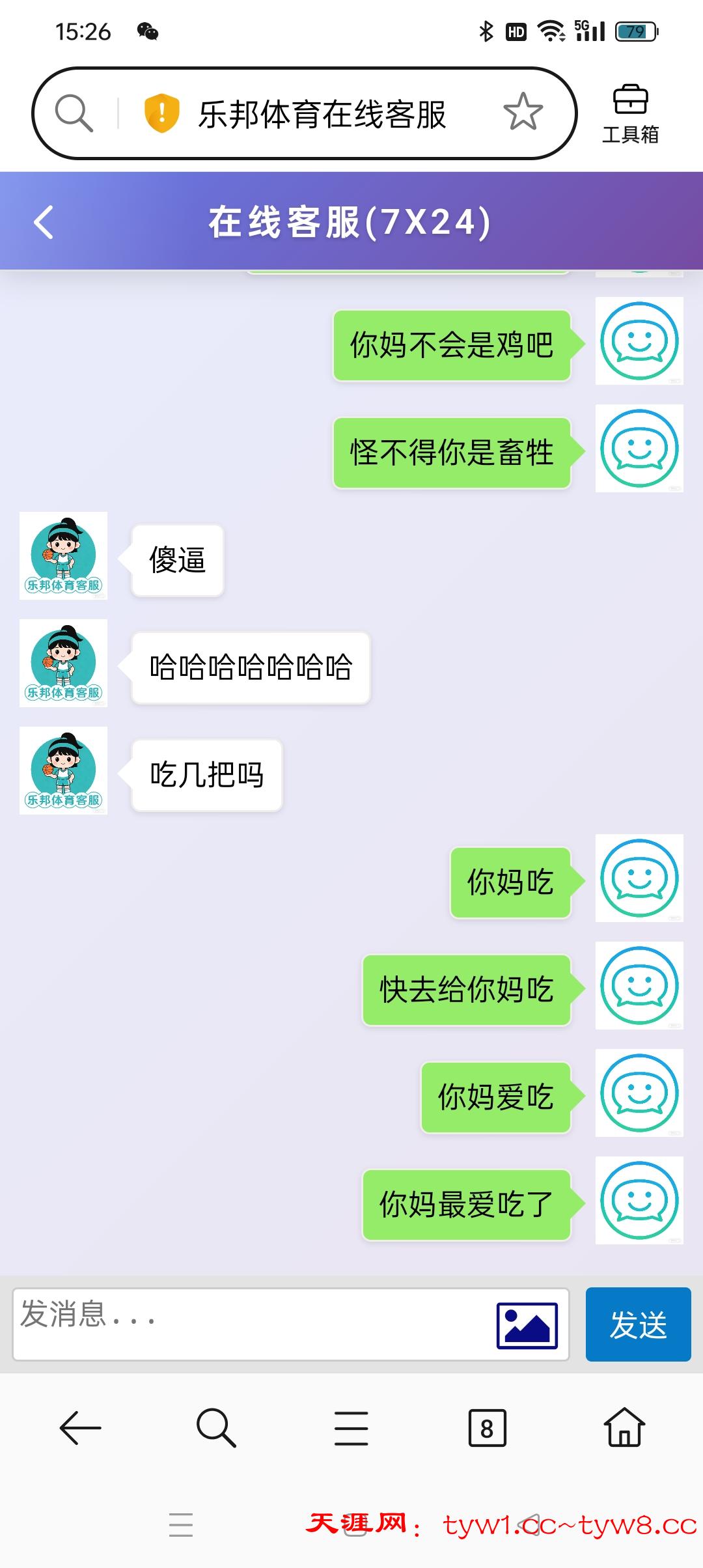Go back using the browser's back arrow

(x=80, y=1428)
